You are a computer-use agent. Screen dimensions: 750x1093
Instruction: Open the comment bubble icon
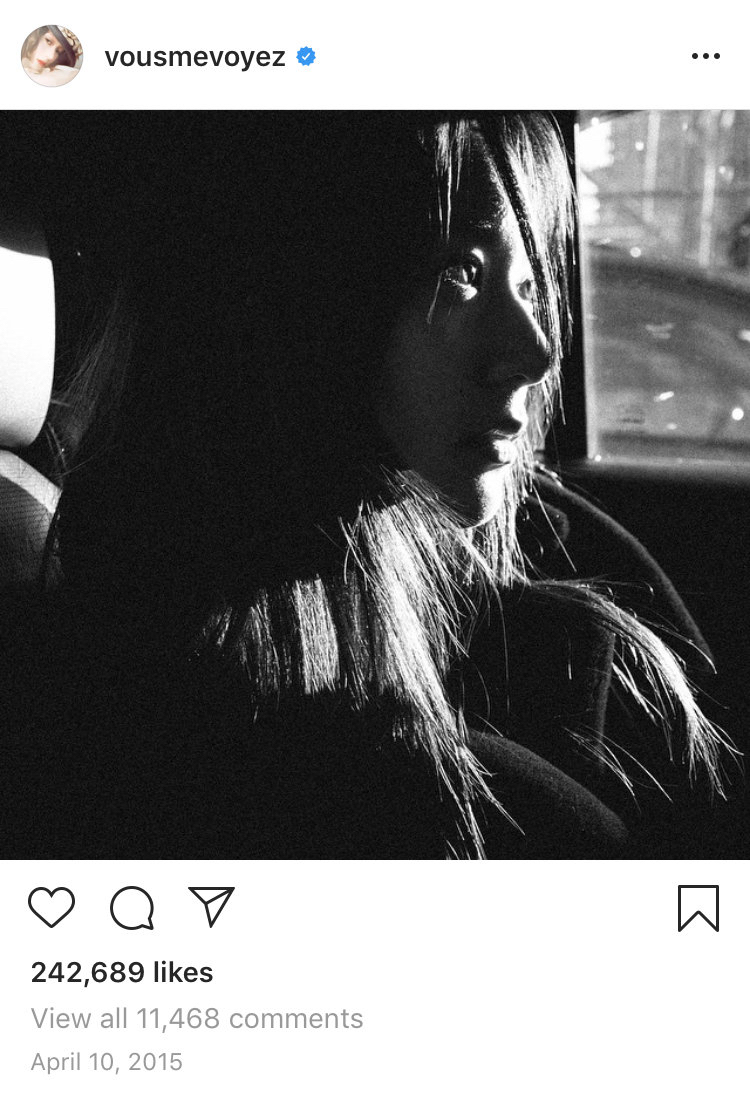[x=132, y=908]
